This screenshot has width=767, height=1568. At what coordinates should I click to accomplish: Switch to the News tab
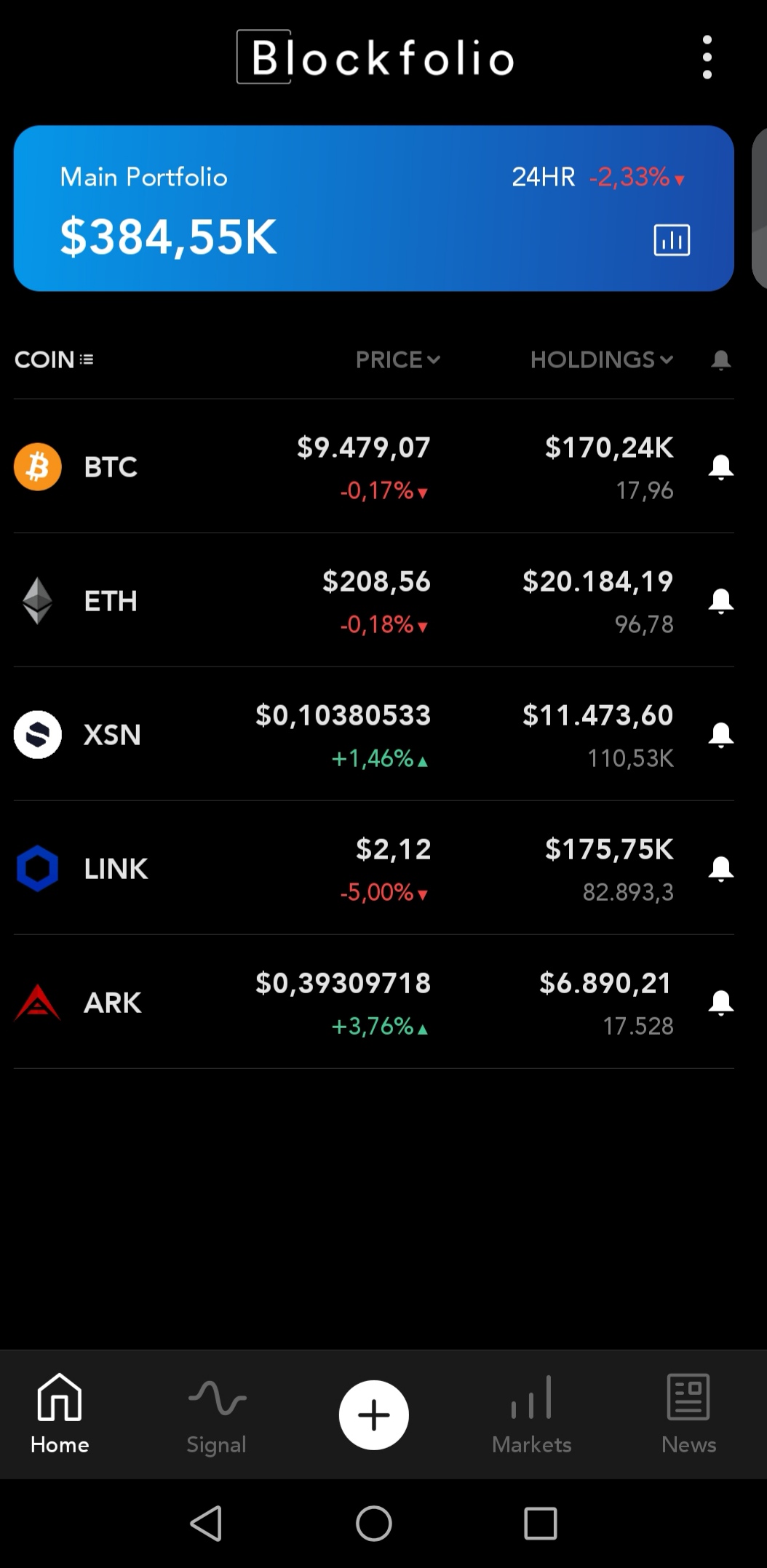(x=688, y=1415)
